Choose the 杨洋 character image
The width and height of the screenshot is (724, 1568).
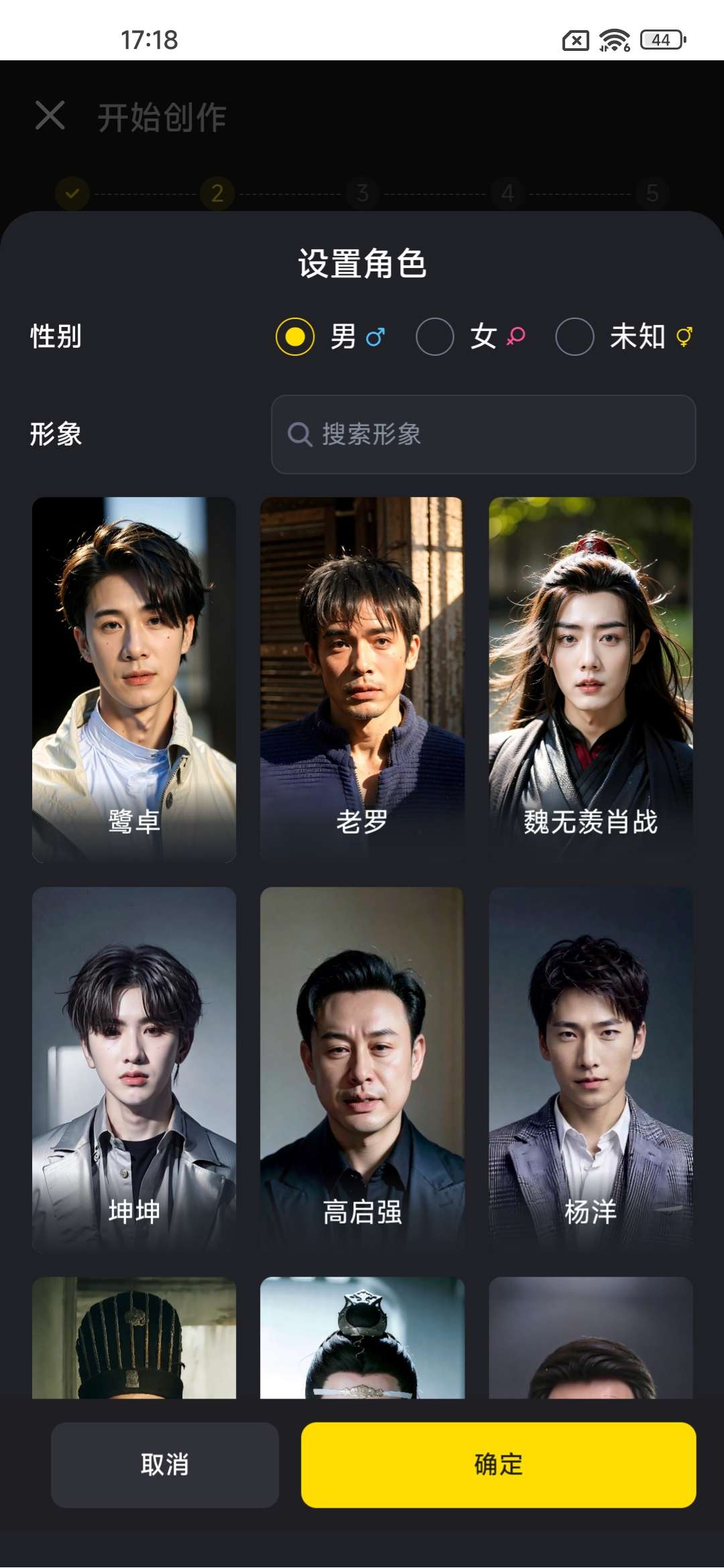coord(590,1069)
